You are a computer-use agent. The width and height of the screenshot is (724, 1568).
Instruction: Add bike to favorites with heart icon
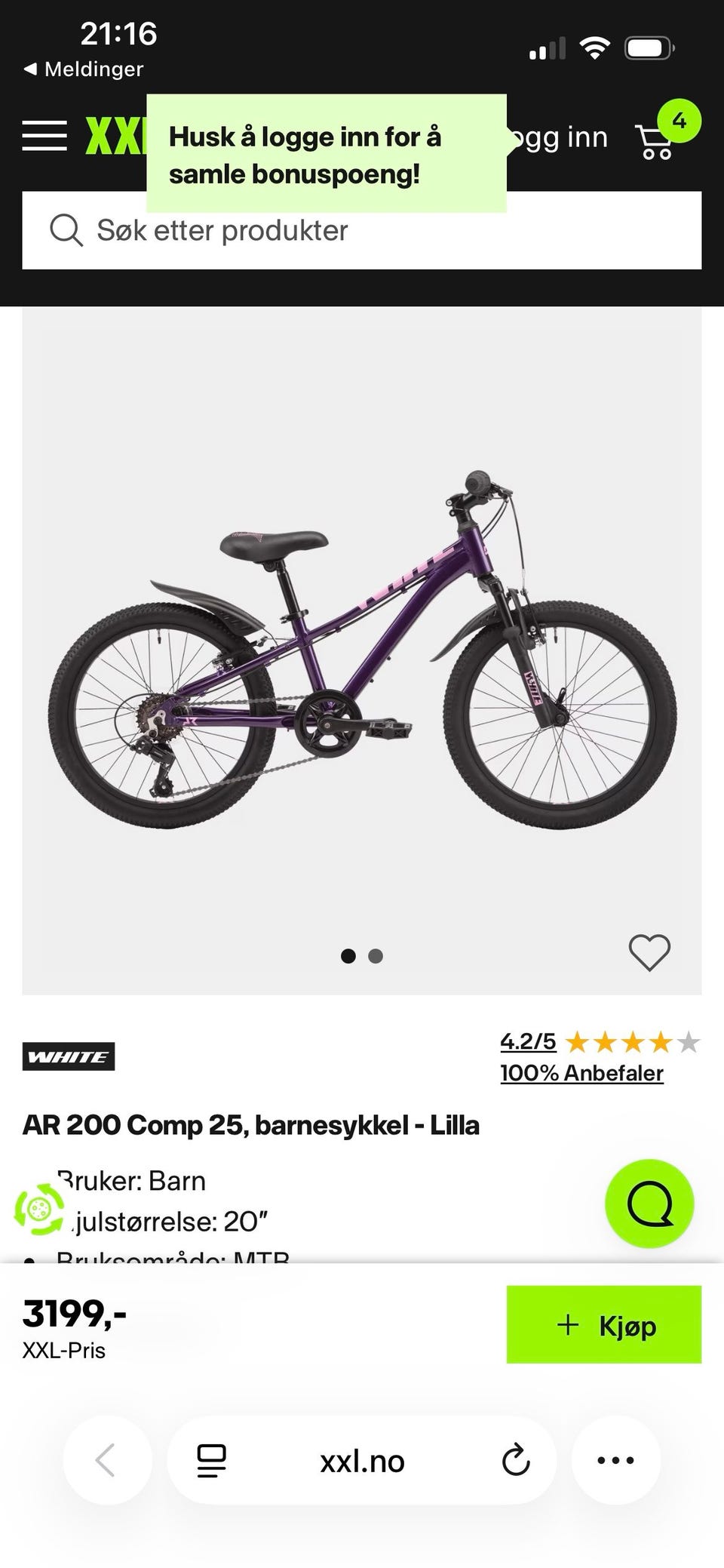click(649, 952)
